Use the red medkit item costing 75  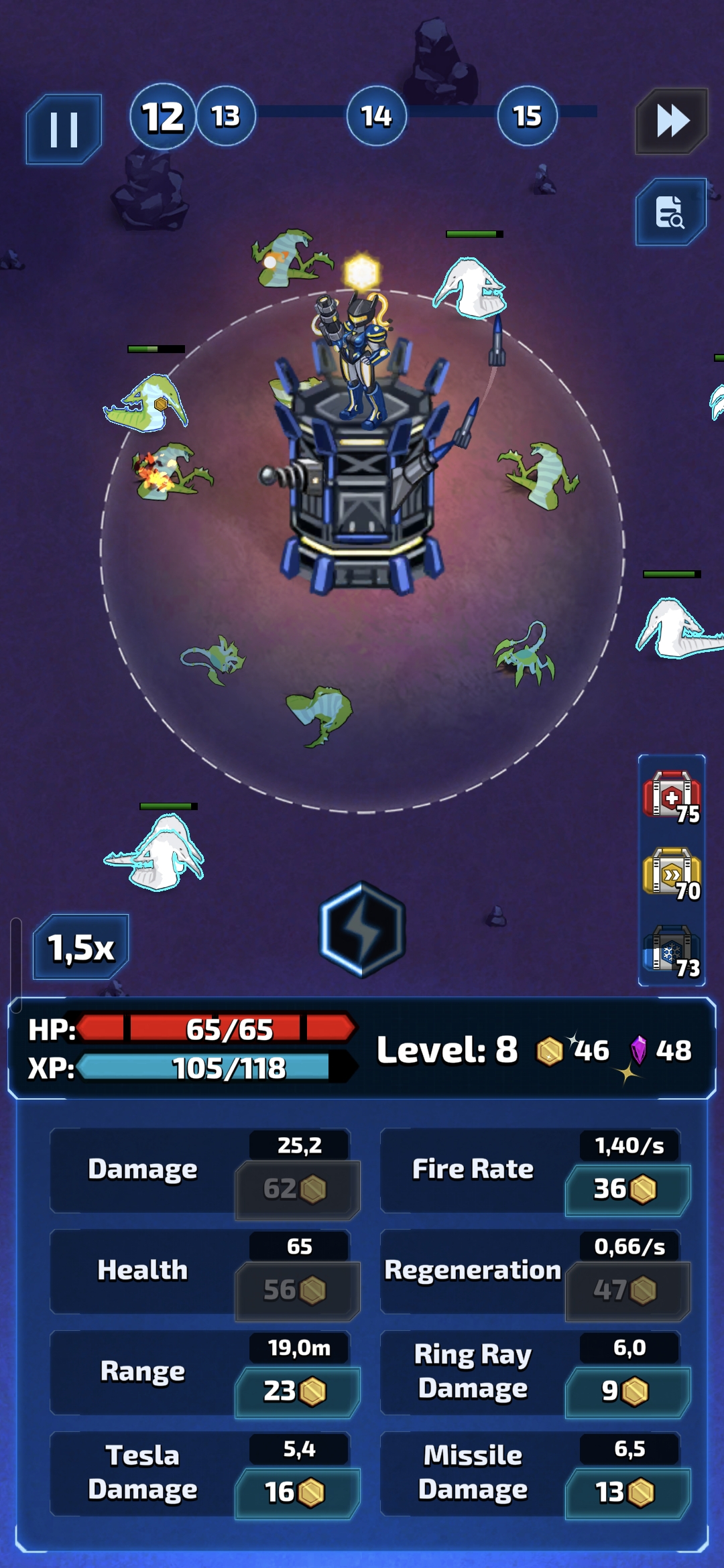tap(672, 796)
